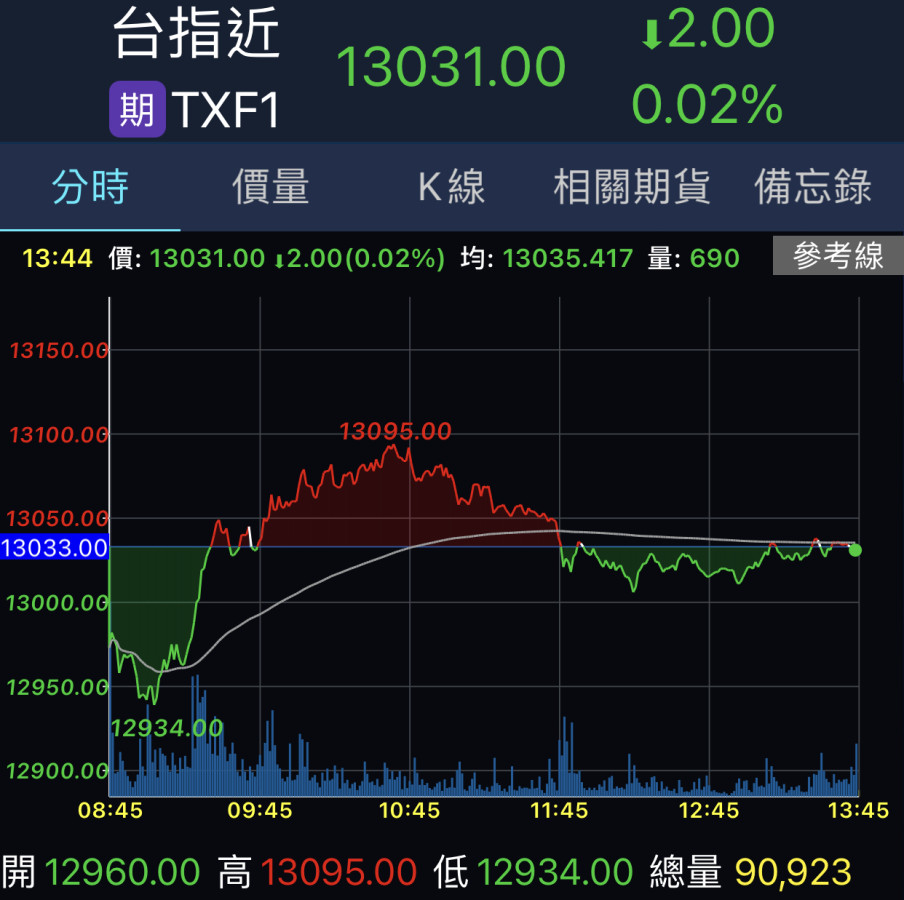Open the K線 chart tab
904x900 pixels.
[451, 187]
